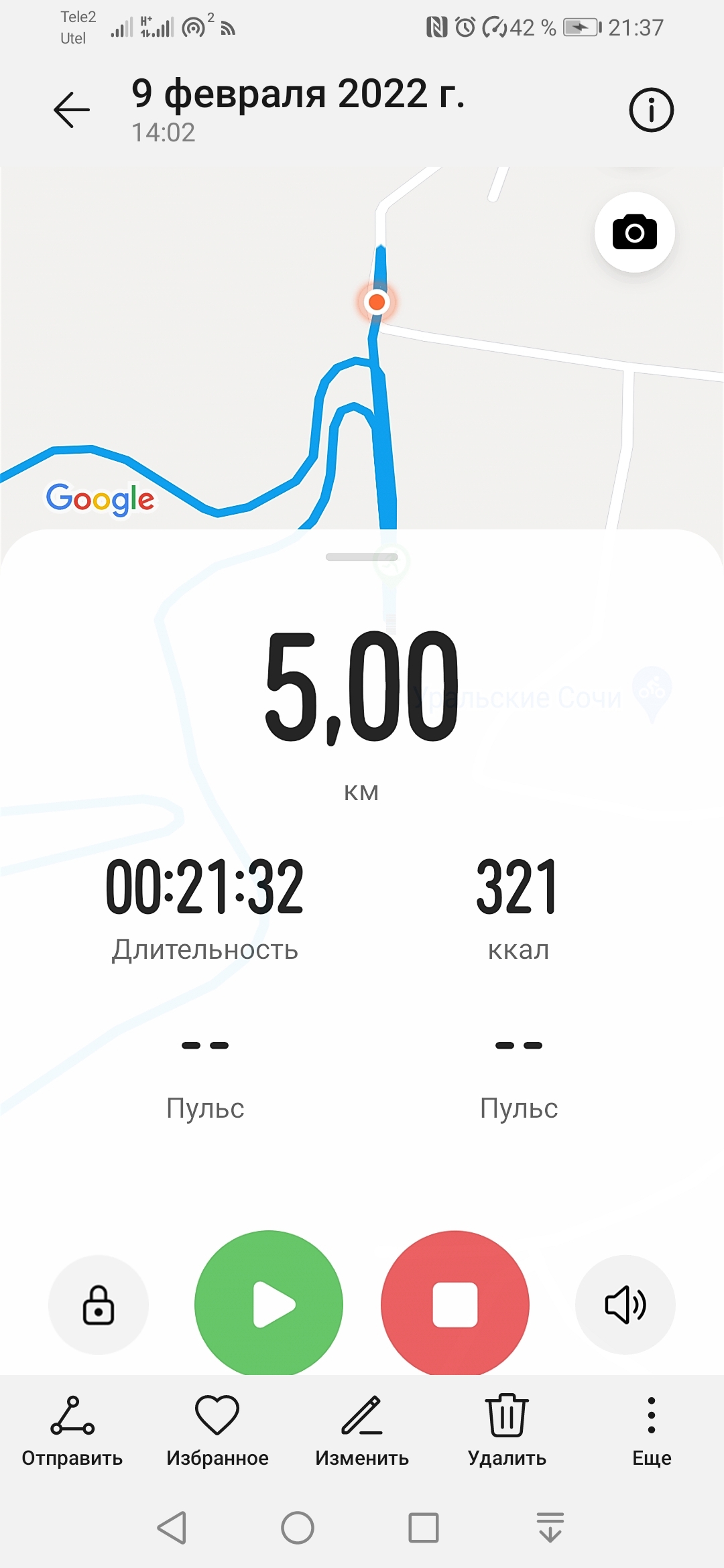Share via the Отправить button
This screenshot has height=1568, width=724.
pos(72,1430)
